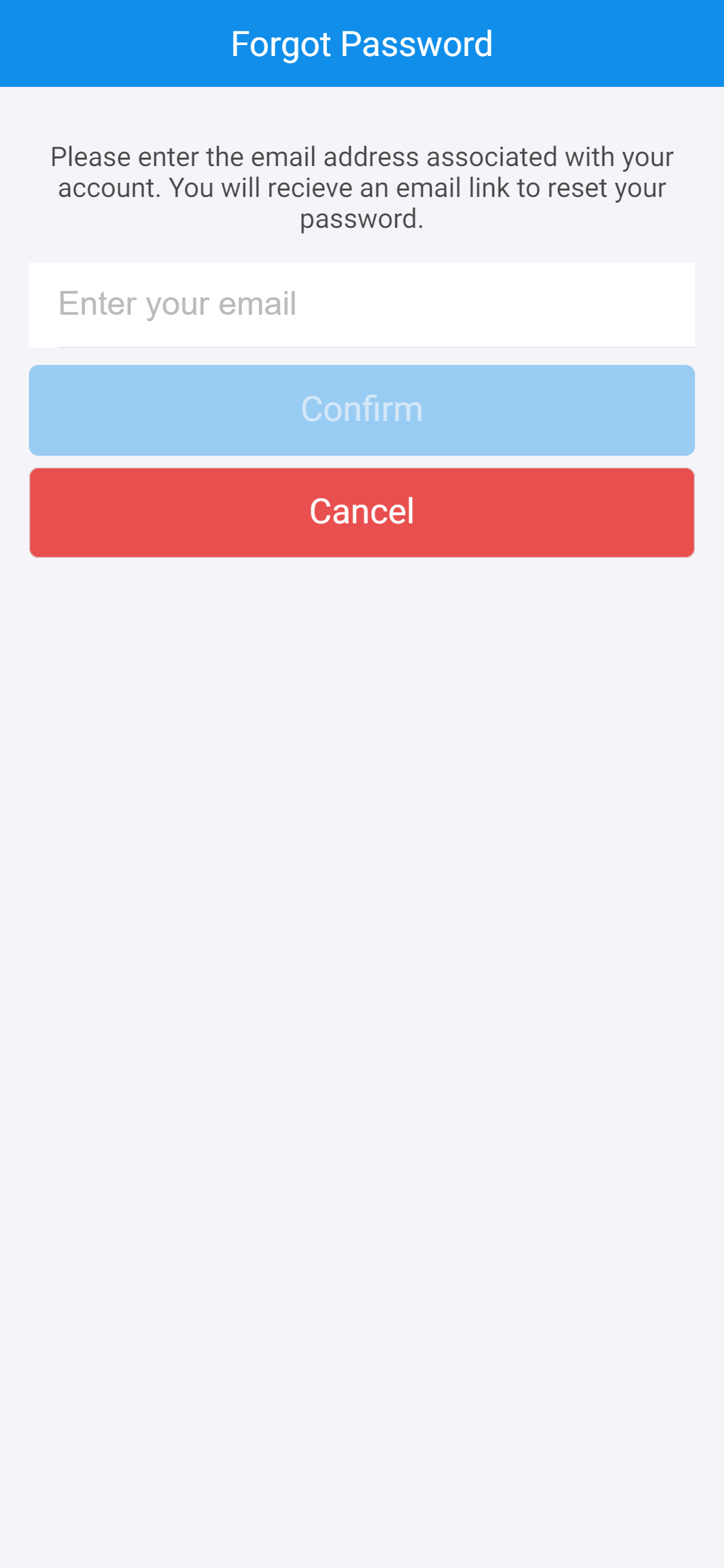
Task: Click Cancel below the Confirm button
Action: click(x=362, y=511)
